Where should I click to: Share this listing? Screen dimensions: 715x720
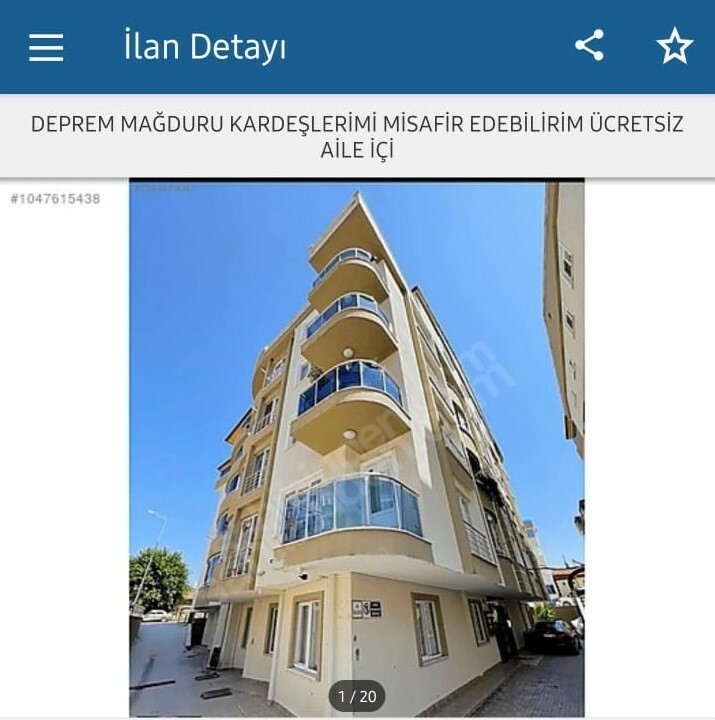[x=589, y=46]
